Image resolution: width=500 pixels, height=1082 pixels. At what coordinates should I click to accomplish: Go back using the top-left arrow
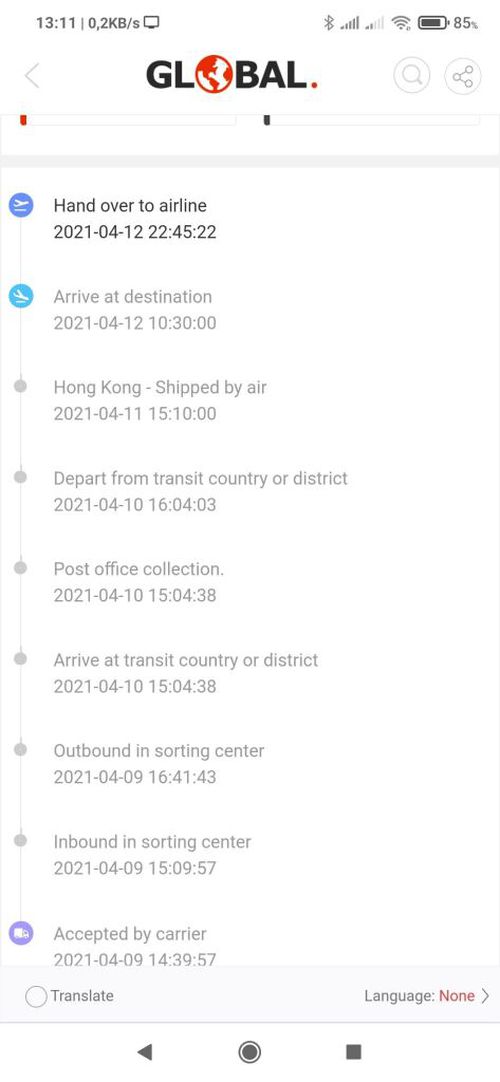click(x=32, y=76)
